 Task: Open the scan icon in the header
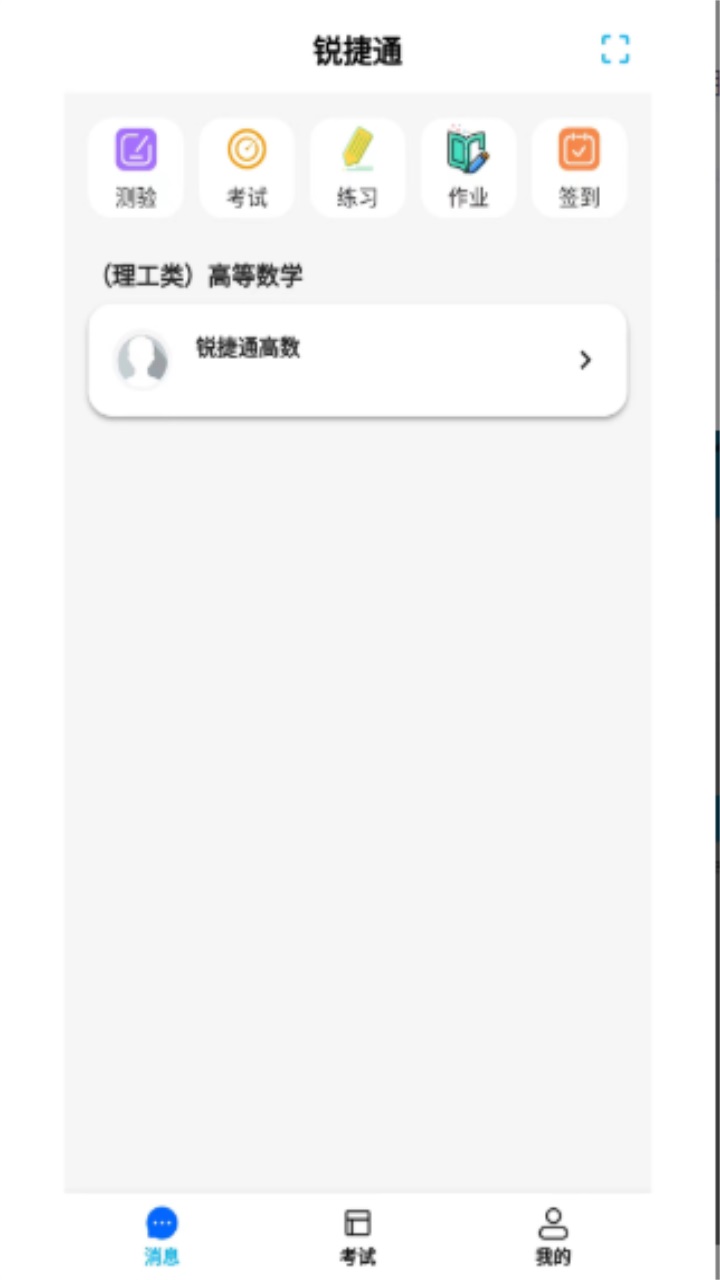615,49
